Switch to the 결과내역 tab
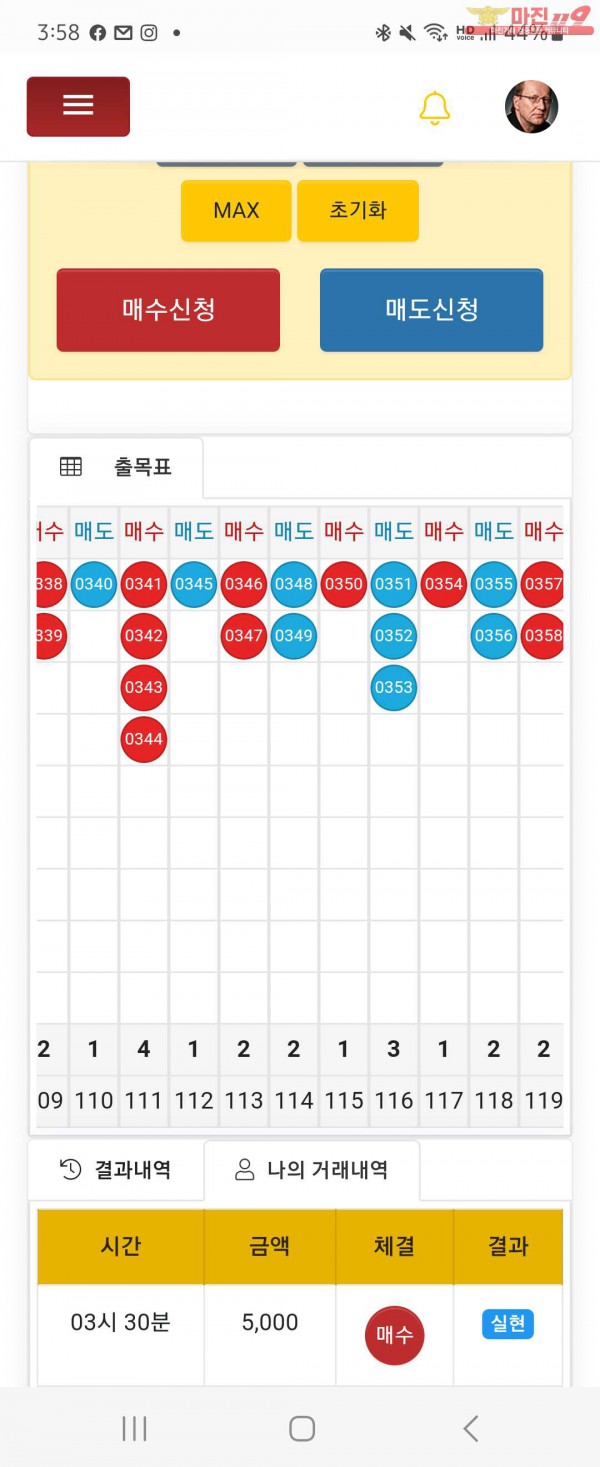This screenshot has height=1467, width=600. pos(116,1169)
